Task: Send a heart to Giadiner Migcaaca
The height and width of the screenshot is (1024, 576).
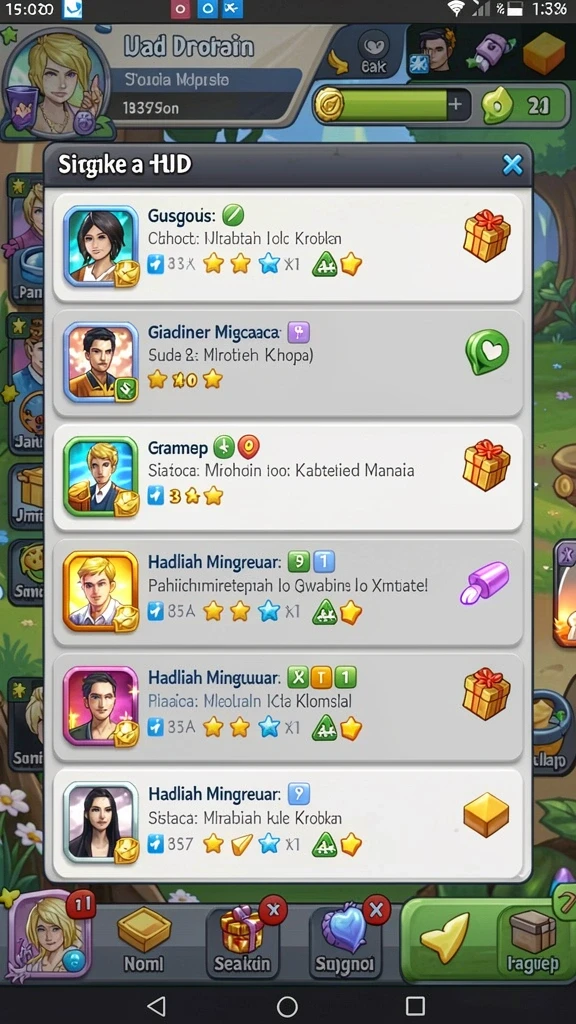Action: 487,352
